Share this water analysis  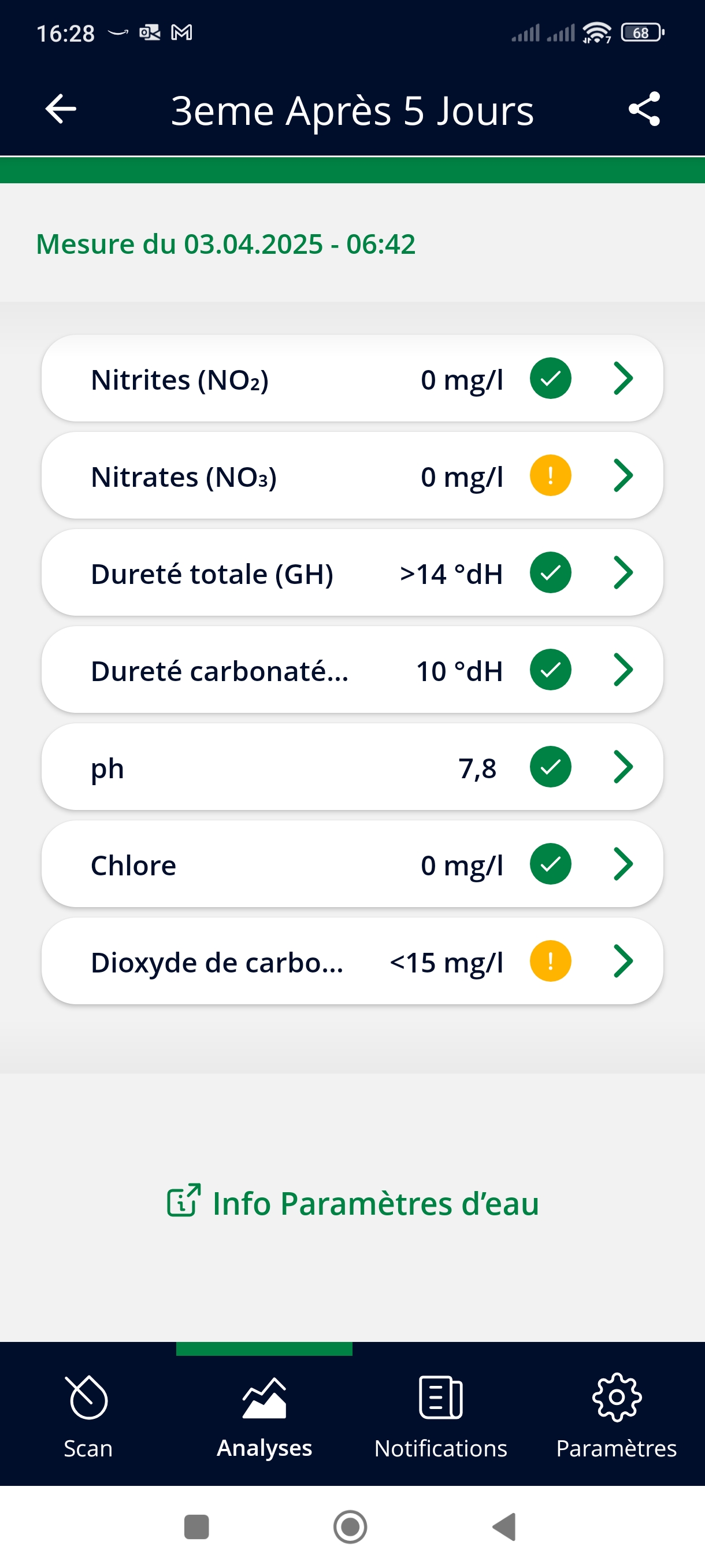click(x=644, y=110)
